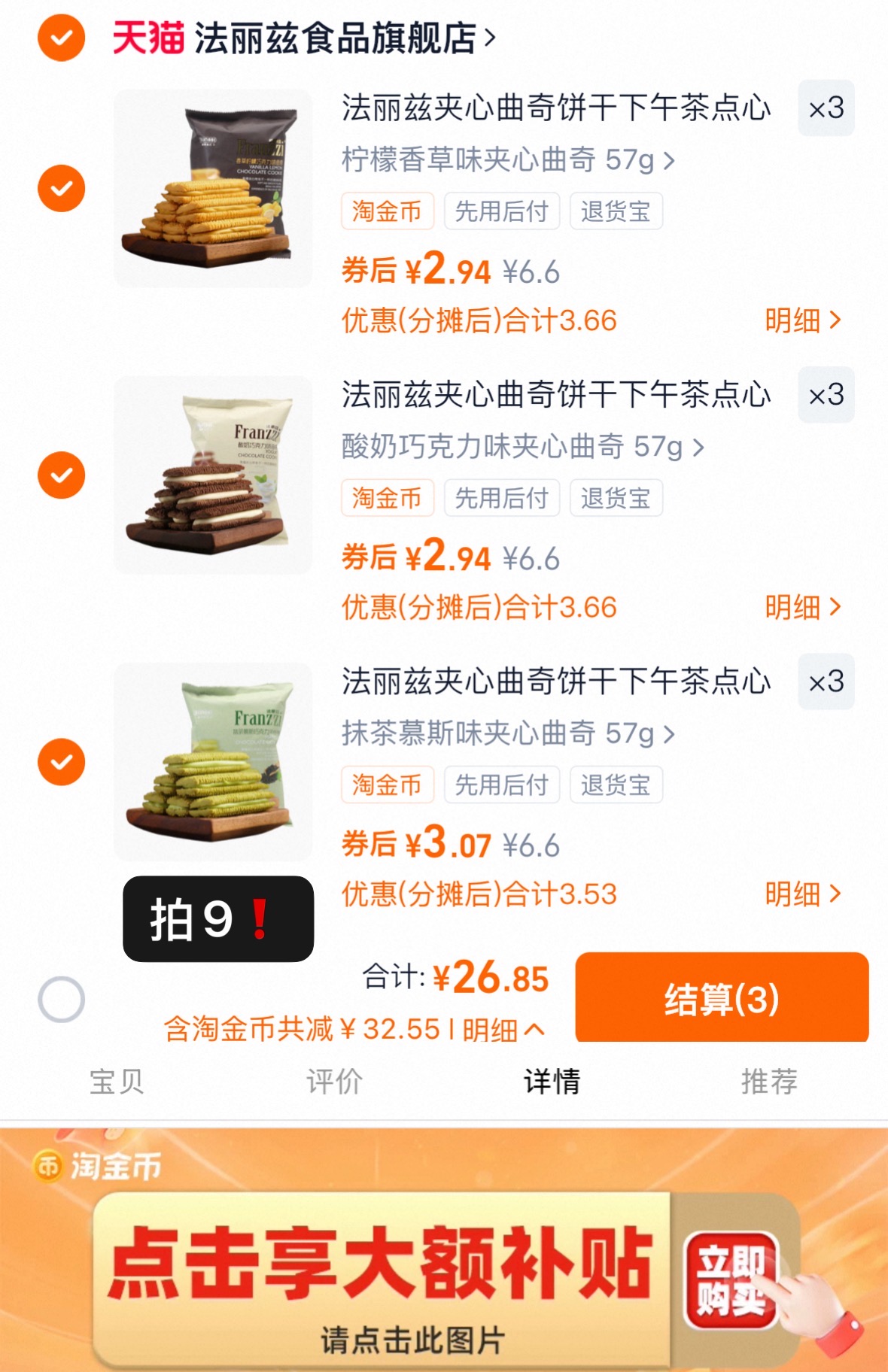Open 酸奶巧克力味夹心曲奇 57g product link
The height and width of the screenshot is (1372, 888).
(x=519, y=448)
